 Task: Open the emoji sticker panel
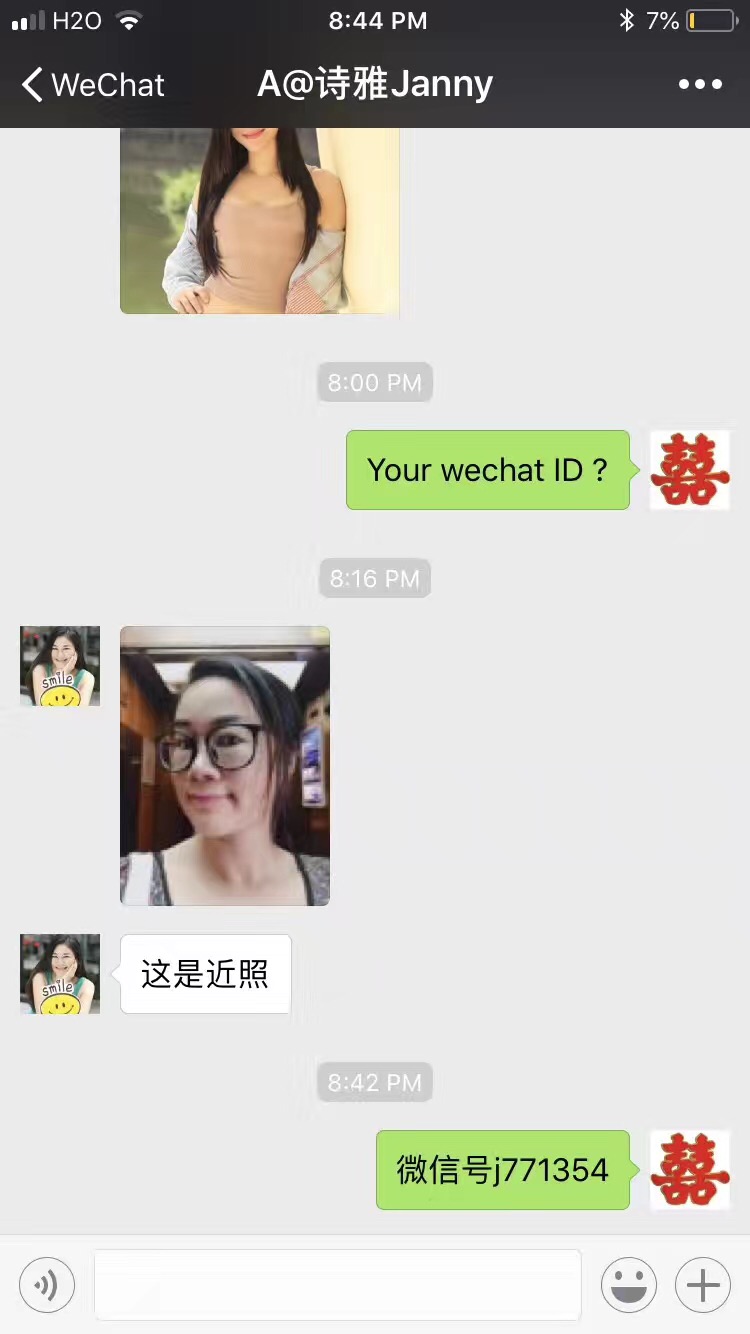click(x=628, y=1284)
